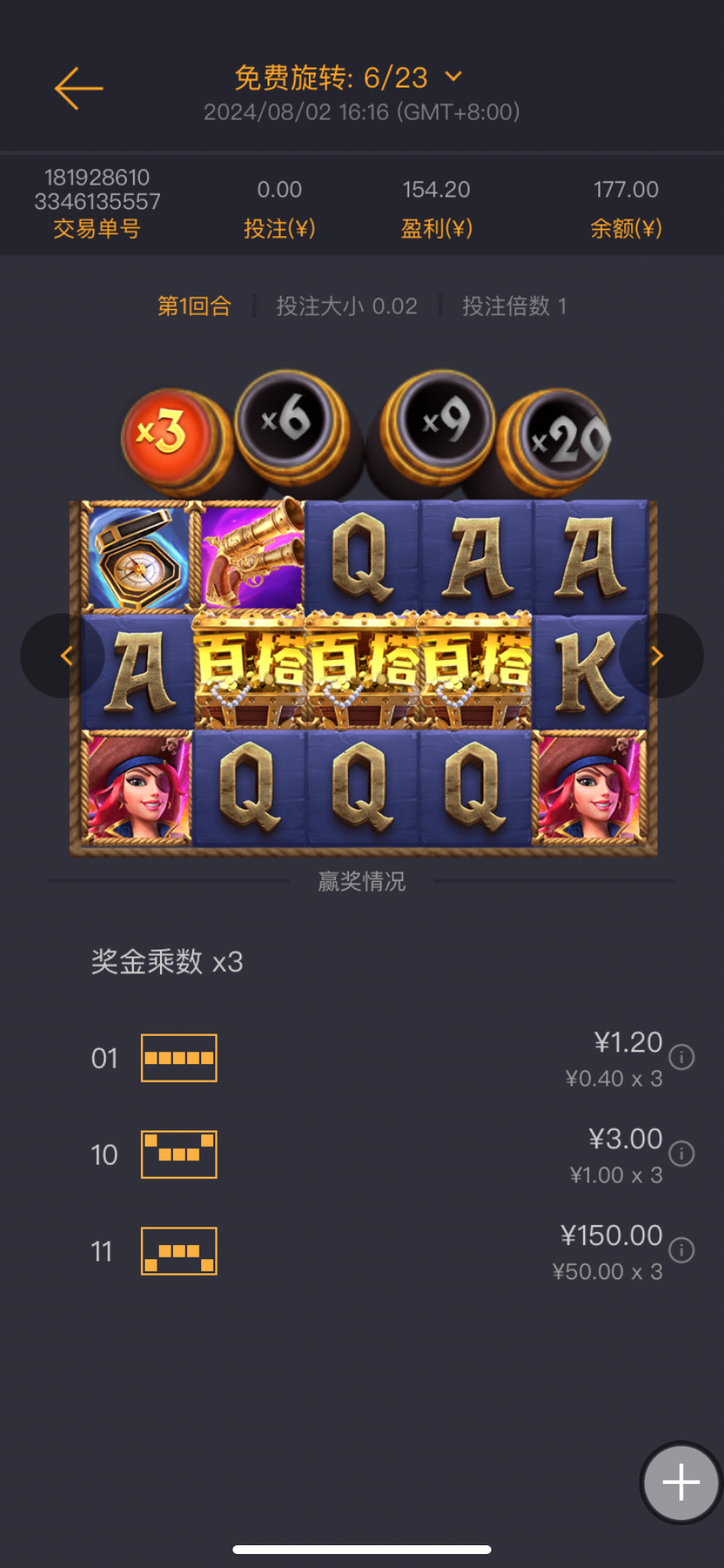Open info for payline 11 win

click(681, 1250)
